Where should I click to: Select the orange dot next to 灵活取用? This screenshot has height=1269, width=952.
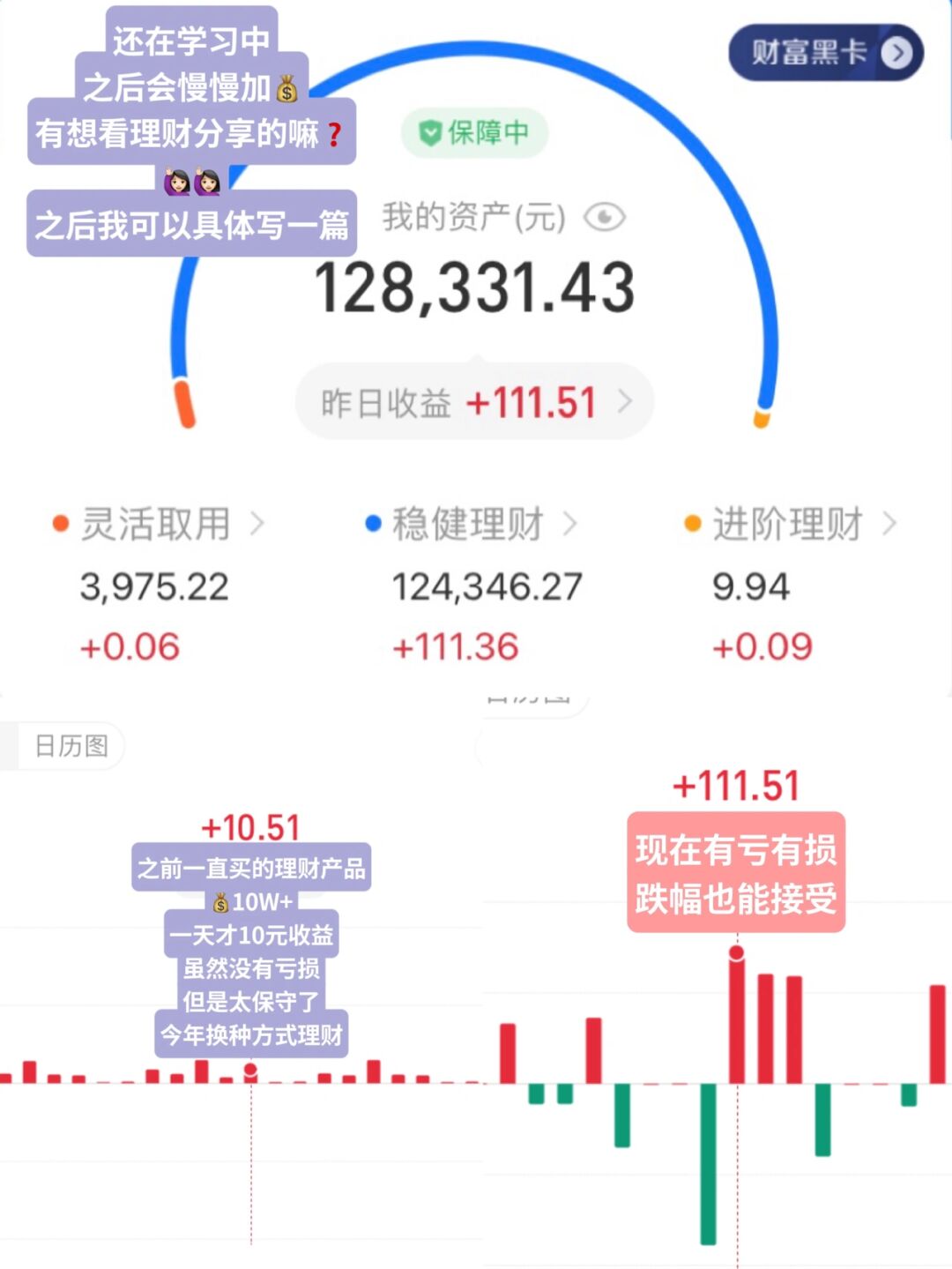pyautogui.click(x=58, y=522)
